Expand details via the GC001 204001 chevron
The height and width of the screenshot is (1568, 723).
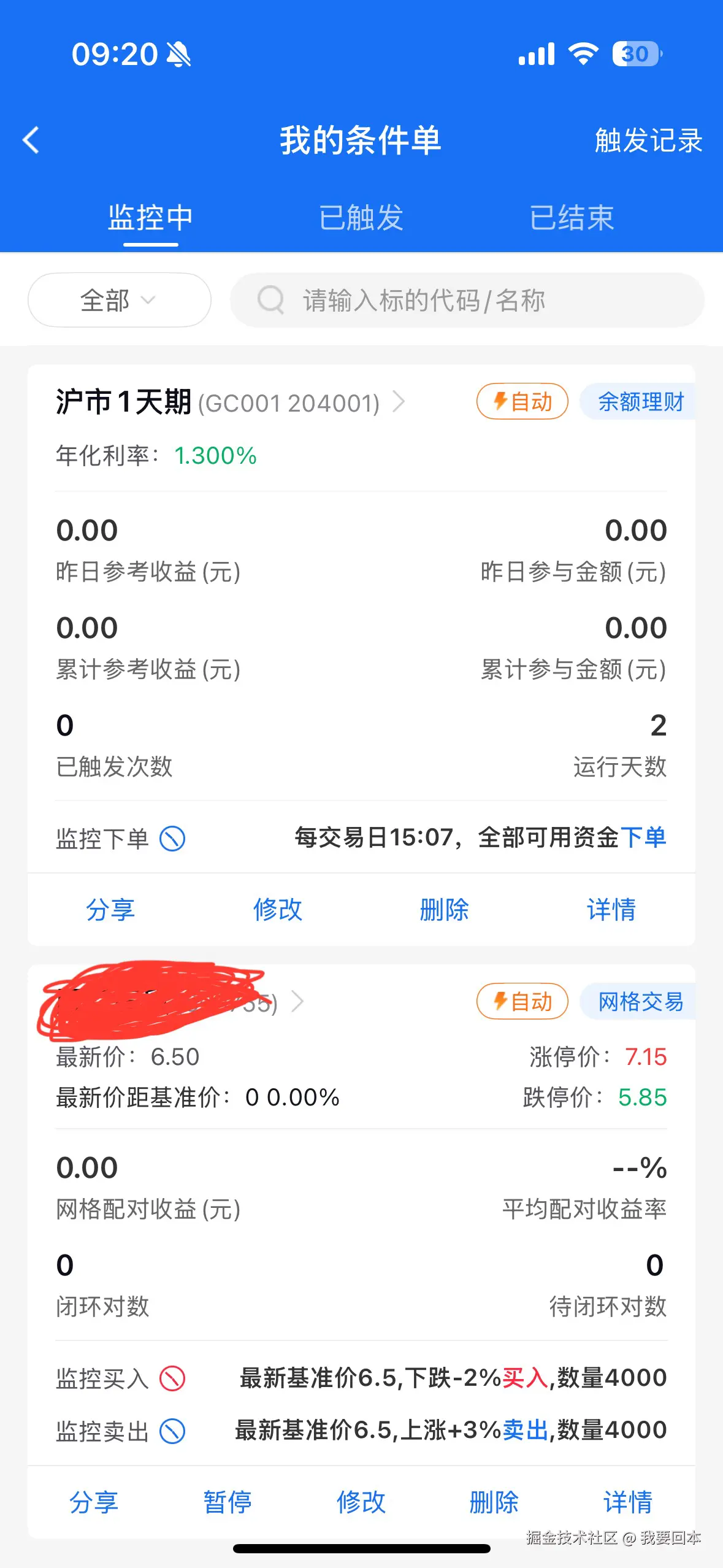click(400, 402)
